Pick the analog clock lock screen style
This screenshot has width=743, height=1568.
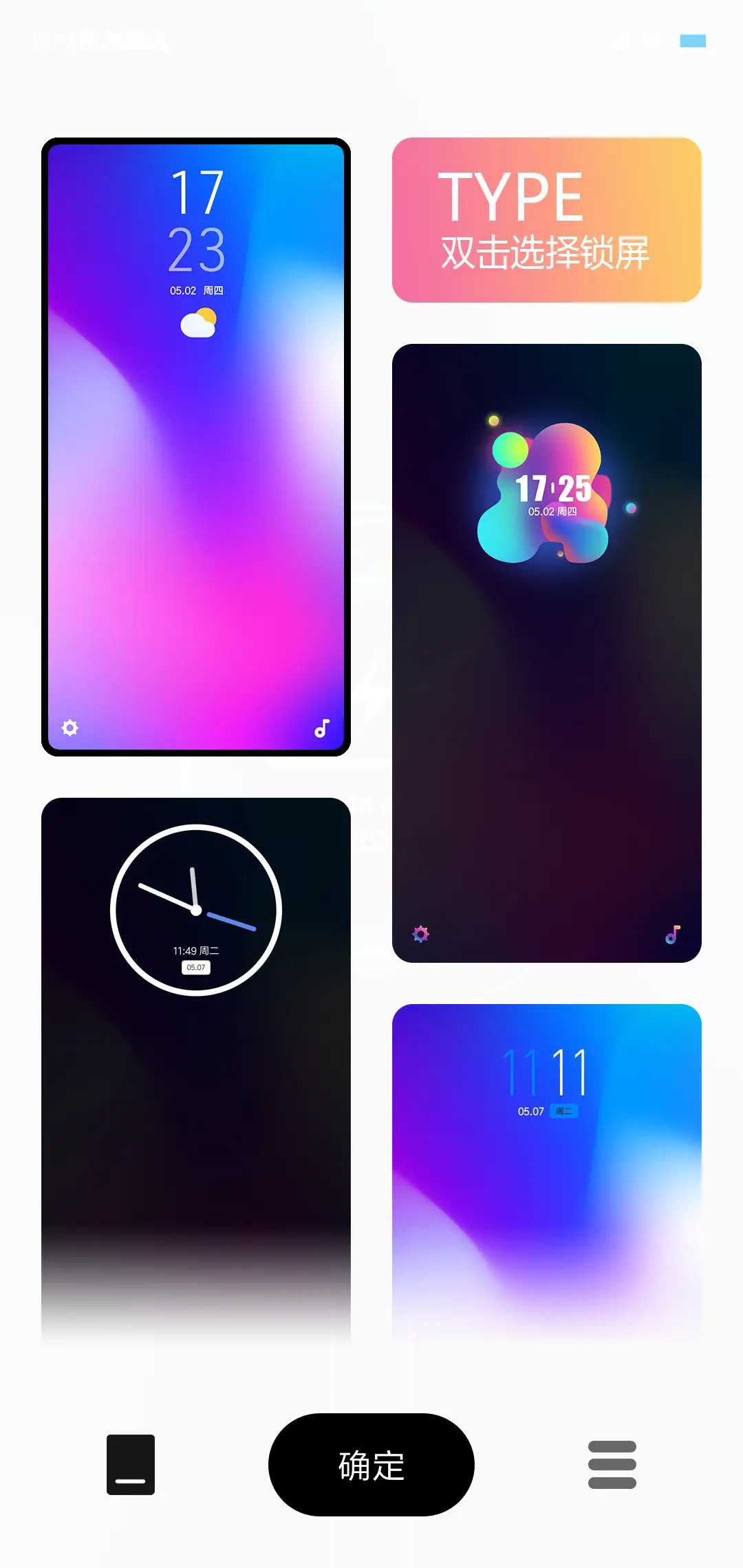coord(196,1066)
